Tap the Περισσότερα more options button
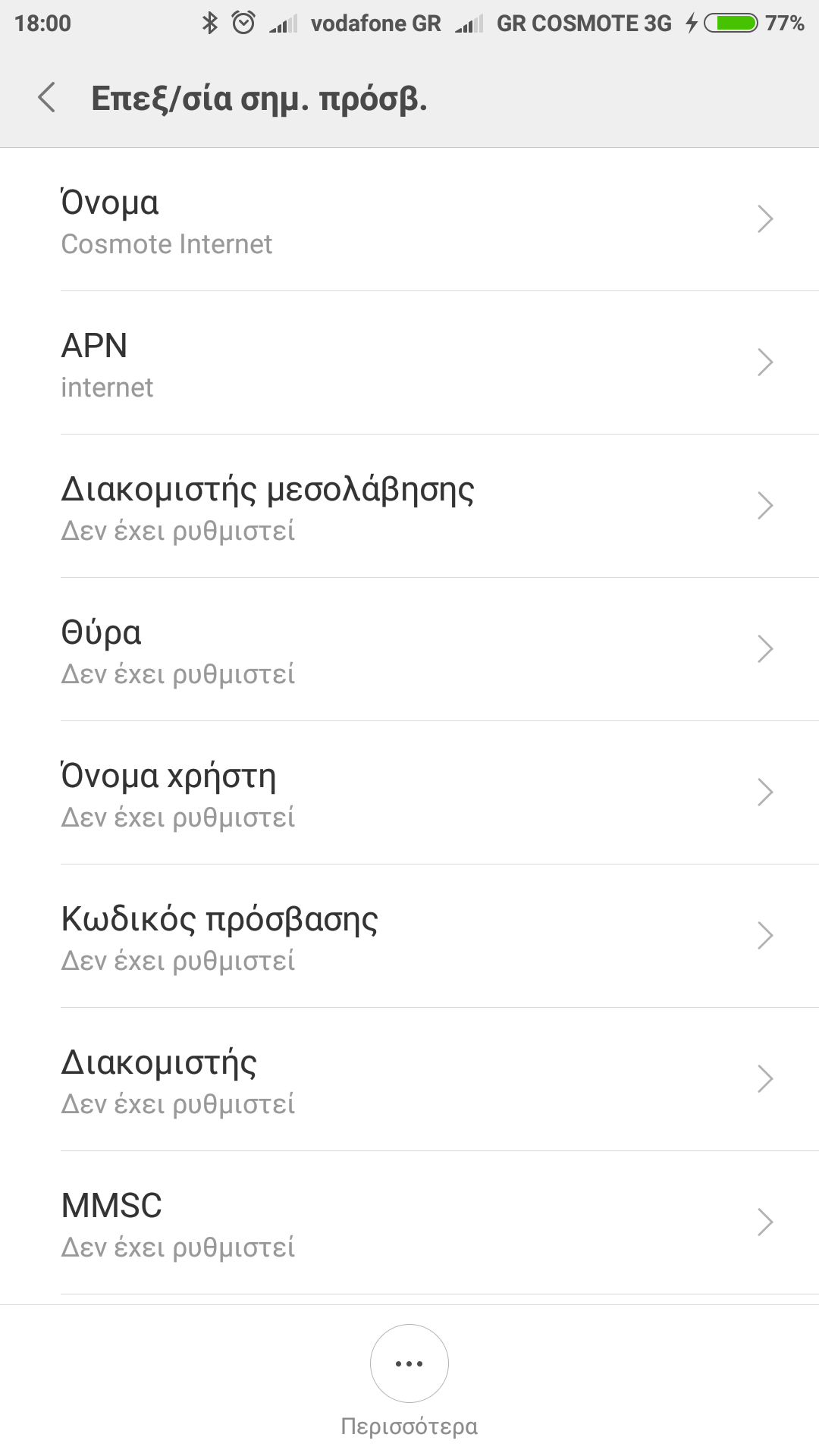Image resolution: width=819 pixels, height=1456 pixels. coord(409,1363)
